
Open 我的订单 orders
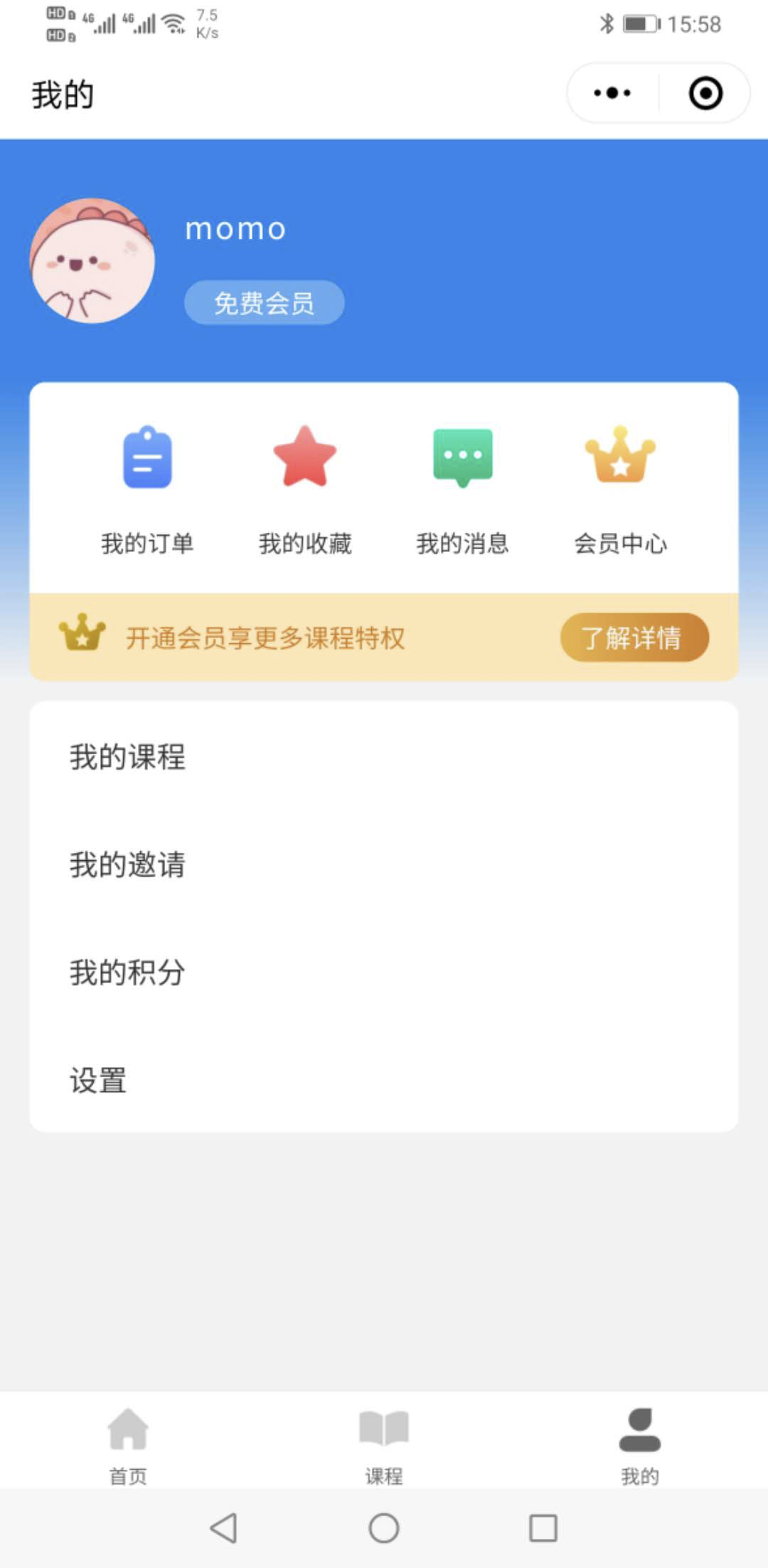pos(147,489)
